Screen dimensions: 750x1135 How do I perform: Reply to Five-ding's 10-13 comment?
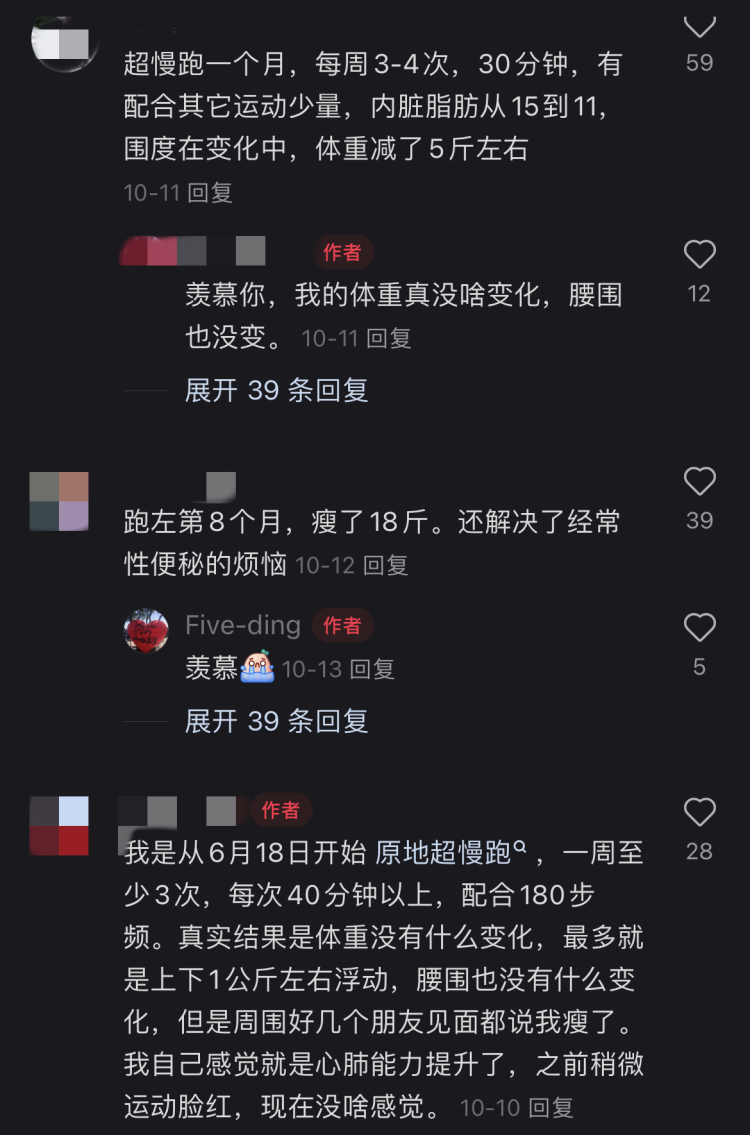pyautogui.click(x=371, y=669)
